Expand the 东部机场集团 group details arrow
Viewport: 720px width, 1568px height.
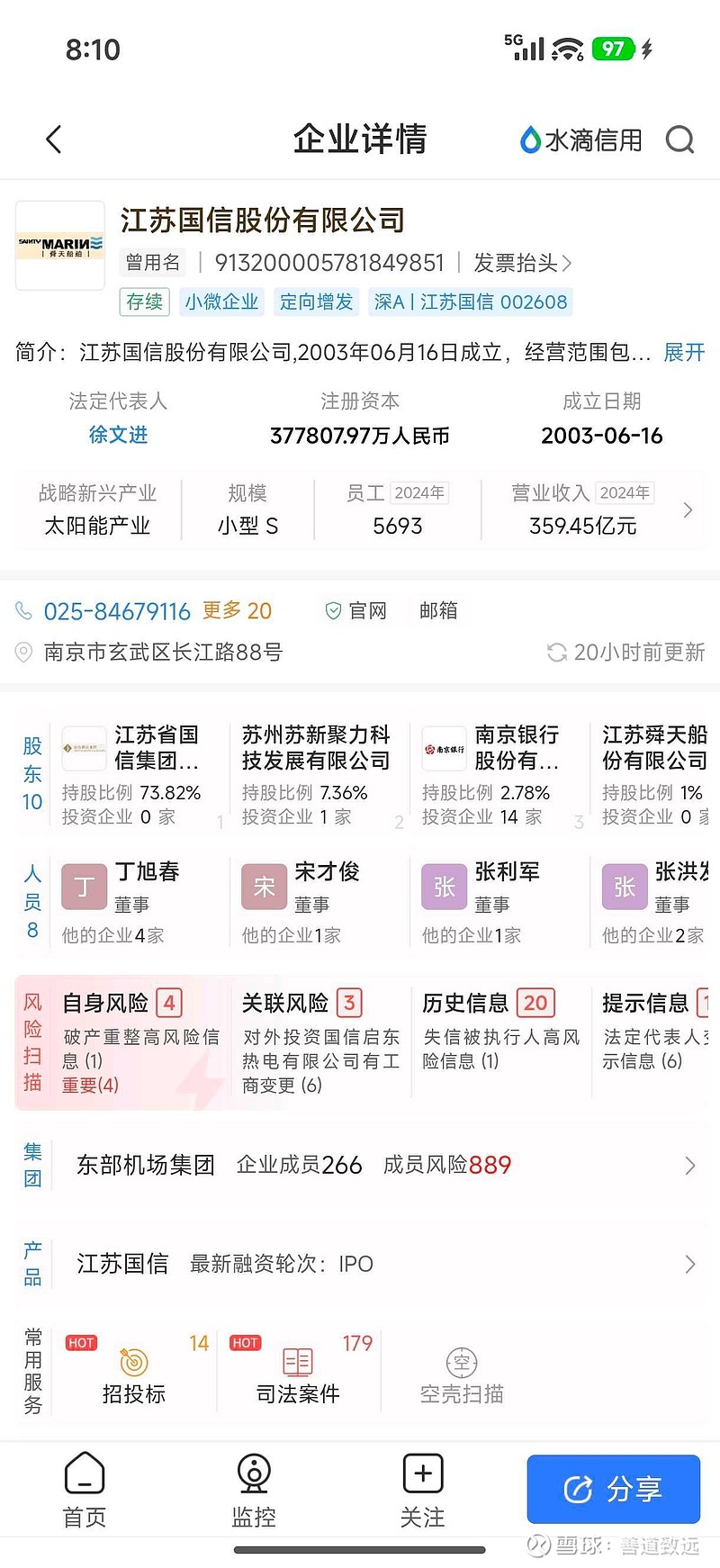689,1164
